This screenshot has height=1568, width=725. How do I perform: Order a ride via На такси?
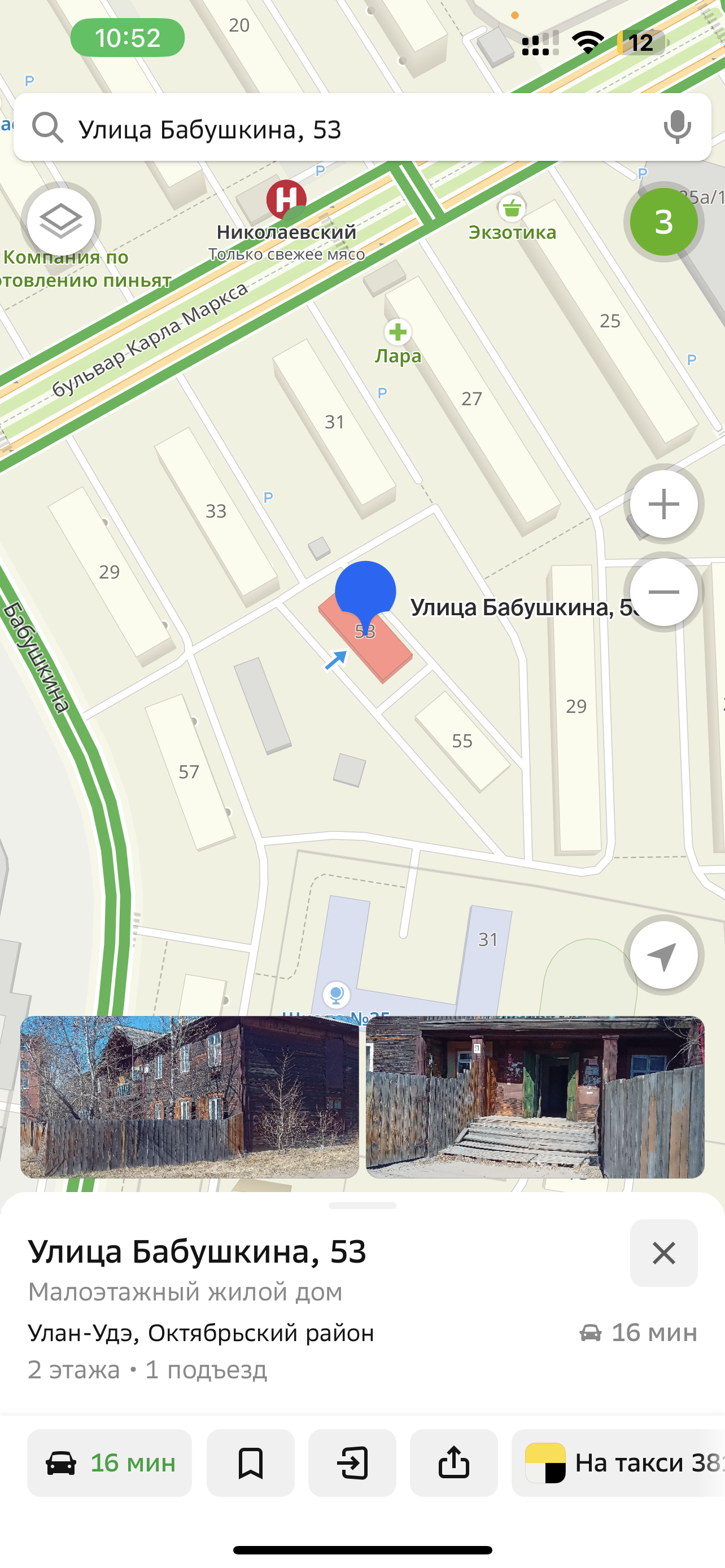coord(618,1462)
